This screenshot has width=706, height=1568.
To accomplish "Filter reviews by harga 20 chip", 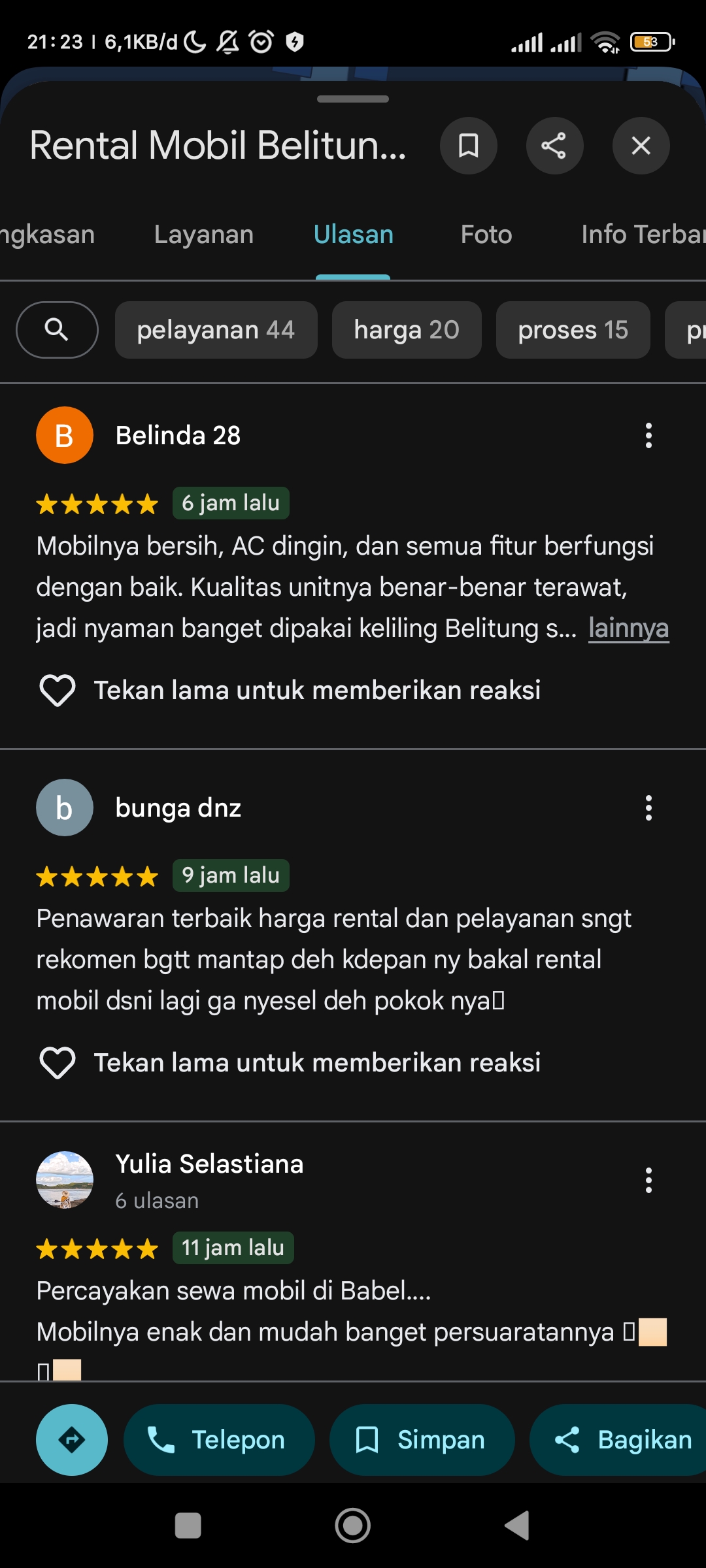I will point(407,330).
